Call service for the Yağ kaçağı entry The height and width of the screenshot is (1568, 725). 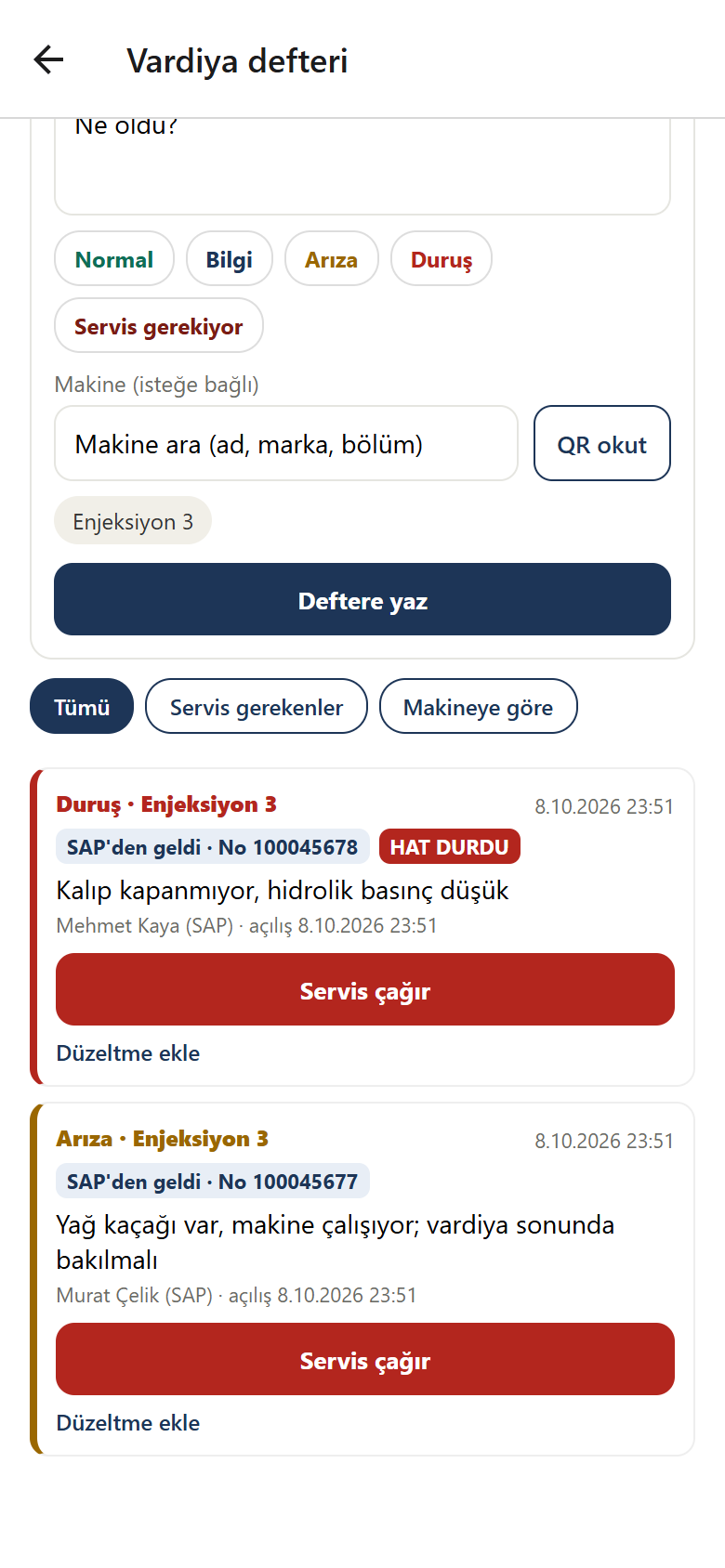(x=365, y=1360)
